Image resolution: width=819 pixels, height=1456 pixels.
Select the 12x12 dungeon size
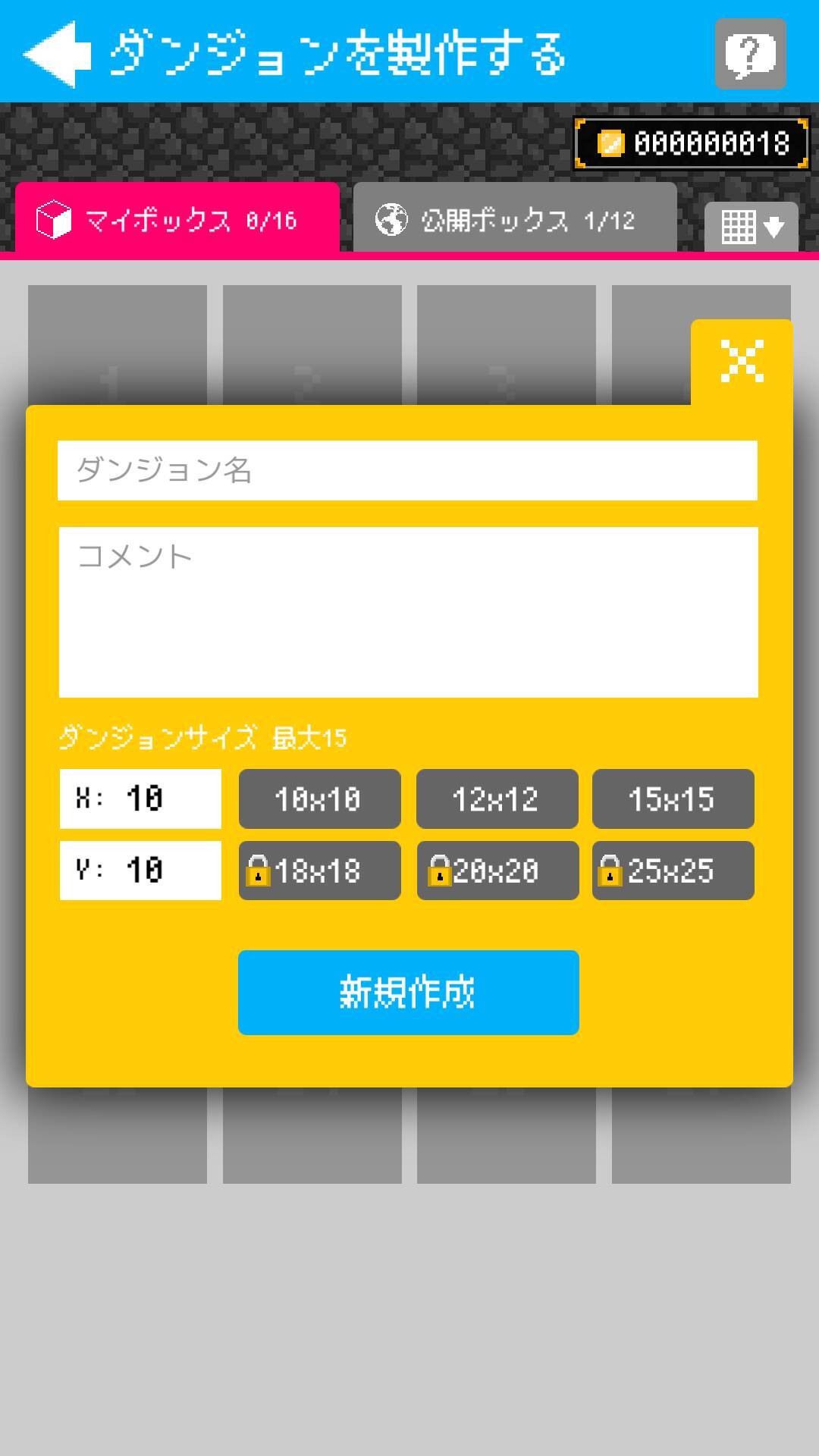click(x=497, y=799)
